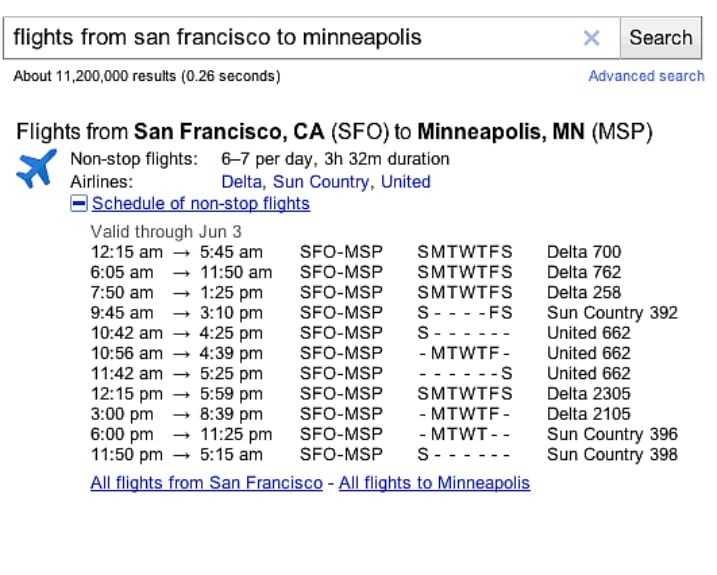Image resolution: width=717 pixels, height=575 pixels.
Task: View all flights from San Francisco
Action: 206,483
